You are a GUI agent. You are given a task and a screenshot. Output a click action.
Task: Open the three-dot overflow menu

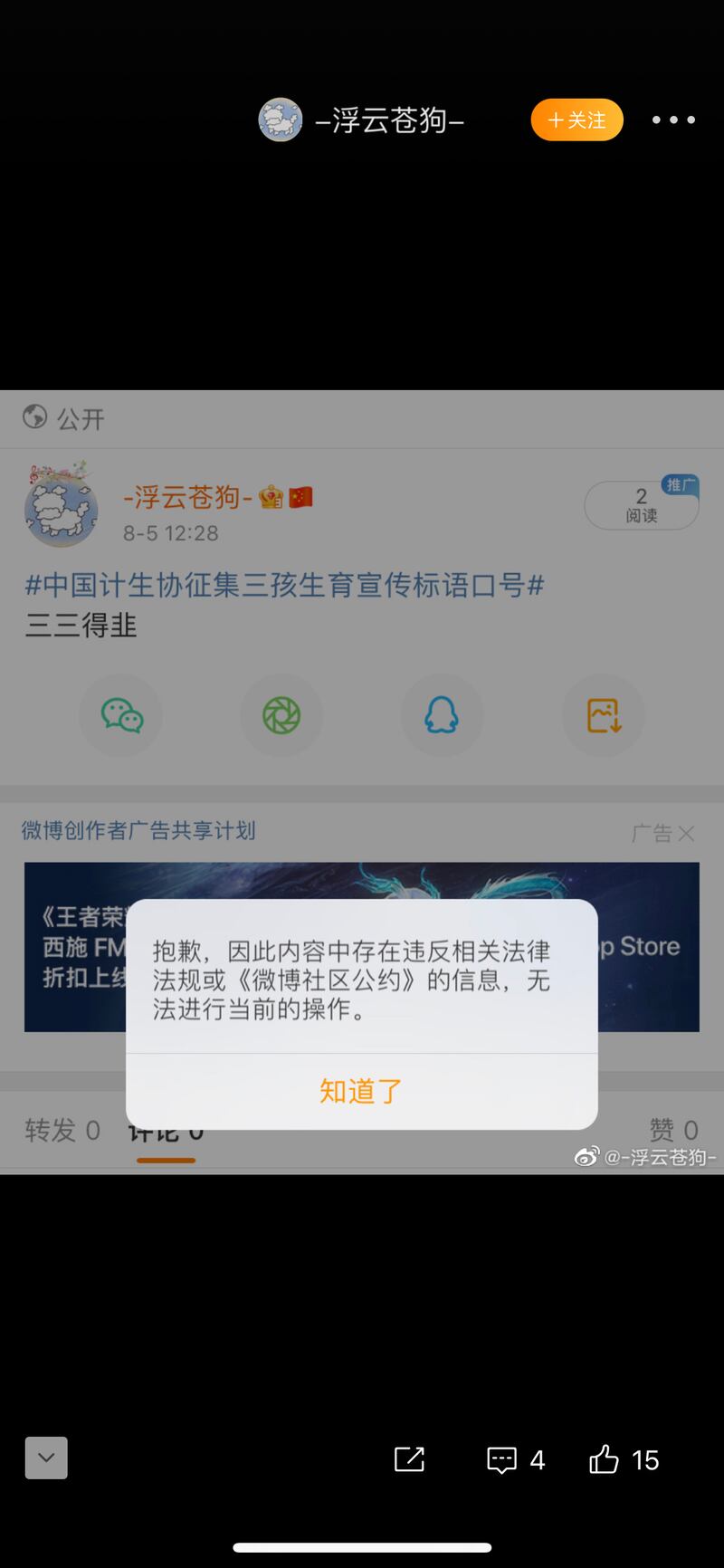[x=673, y=120]
